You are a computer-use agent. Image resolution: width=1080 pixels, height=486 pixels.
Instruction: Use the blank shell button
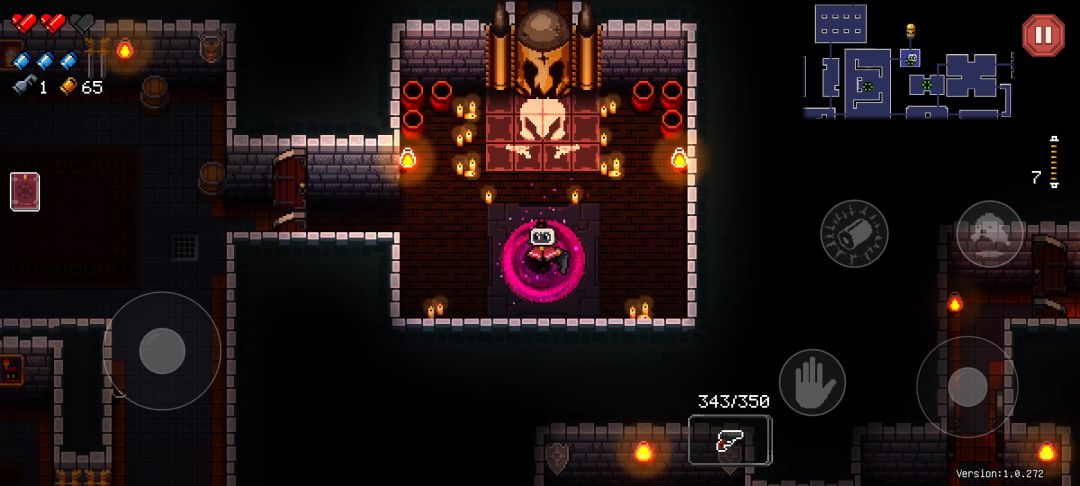point(854,234)
